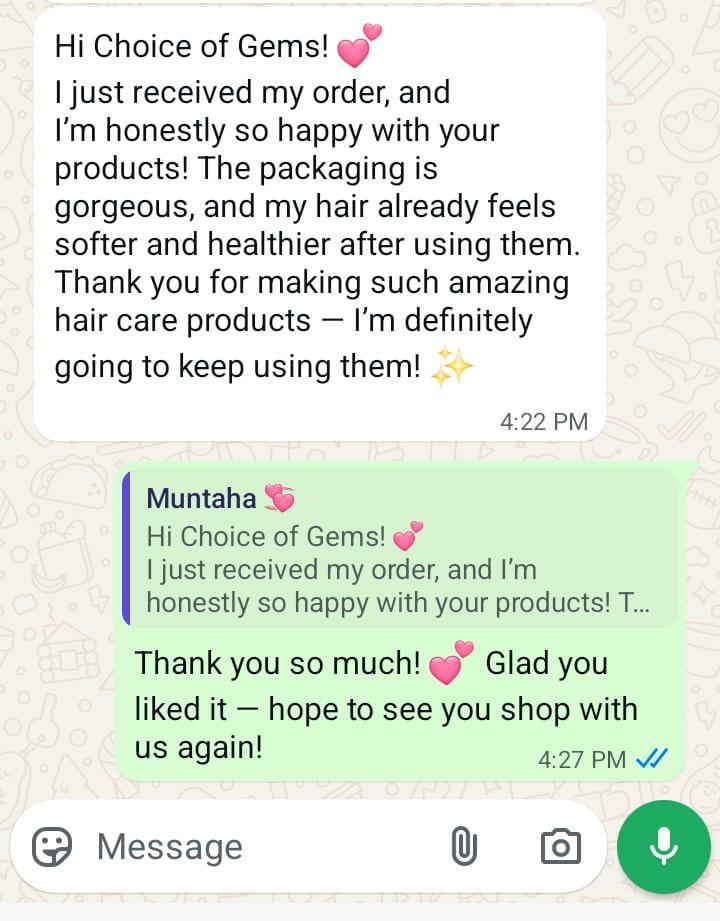Tap the 4:22 PM timestamp on the received message
Viewport: 720px width, 921px height.
point(545,421)
